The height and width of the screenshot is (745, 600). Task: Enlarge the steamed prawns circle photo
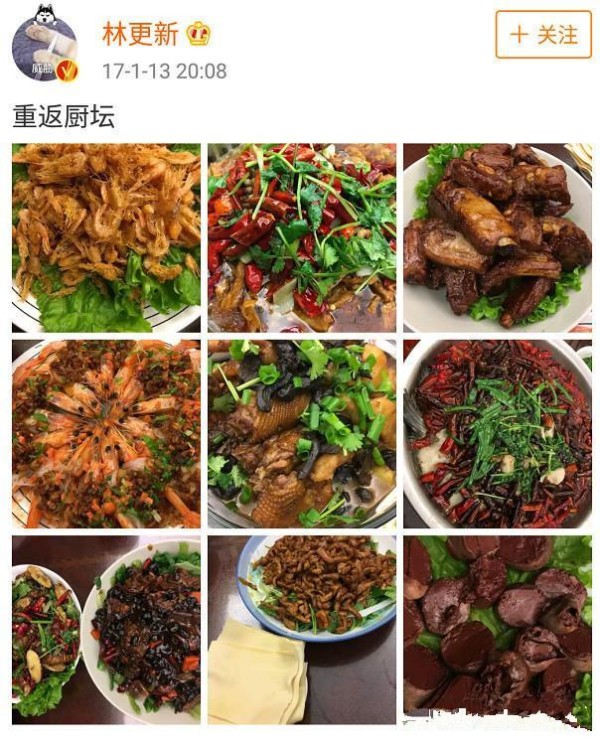tap(106, 433)
